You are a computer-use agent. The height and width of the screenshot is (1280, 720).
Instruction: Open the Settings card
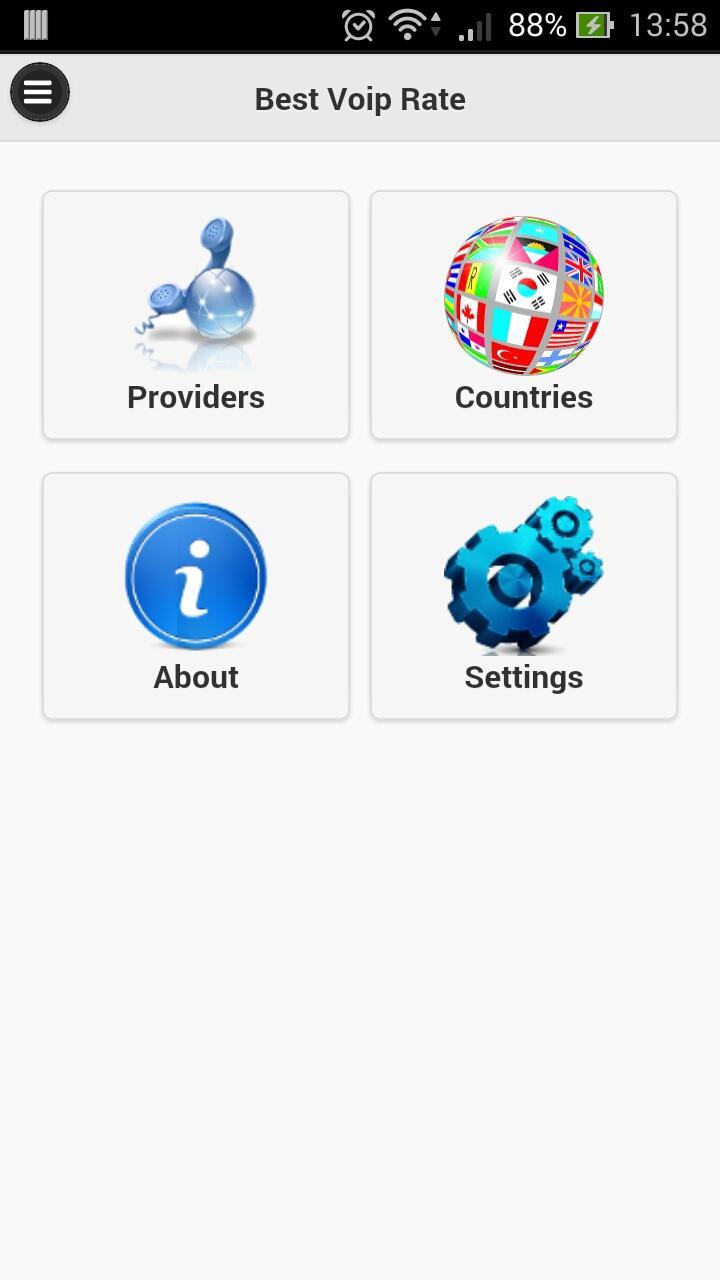523,595
